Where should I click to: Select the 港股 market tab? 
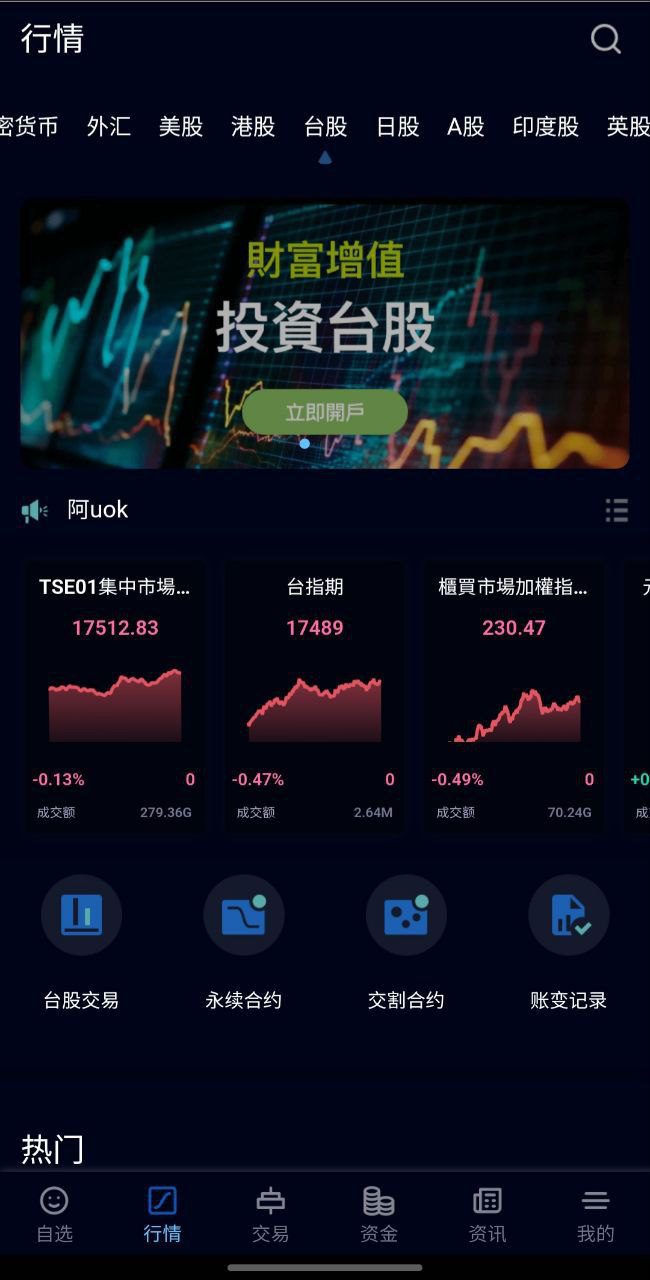(253, 127)
